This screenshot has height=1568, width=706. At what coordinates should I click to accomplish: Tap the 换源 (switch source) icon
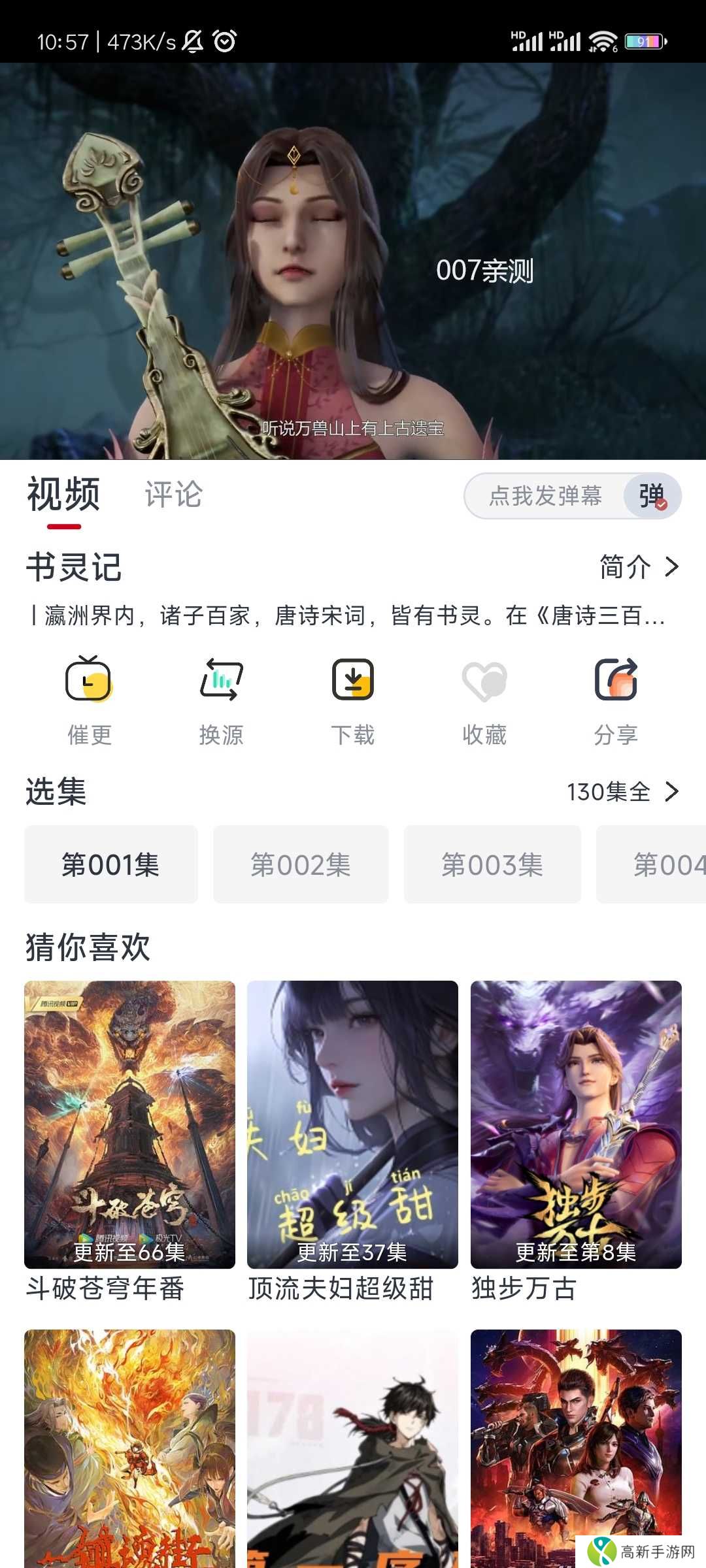pyautogui.click(x=222, y=681)
